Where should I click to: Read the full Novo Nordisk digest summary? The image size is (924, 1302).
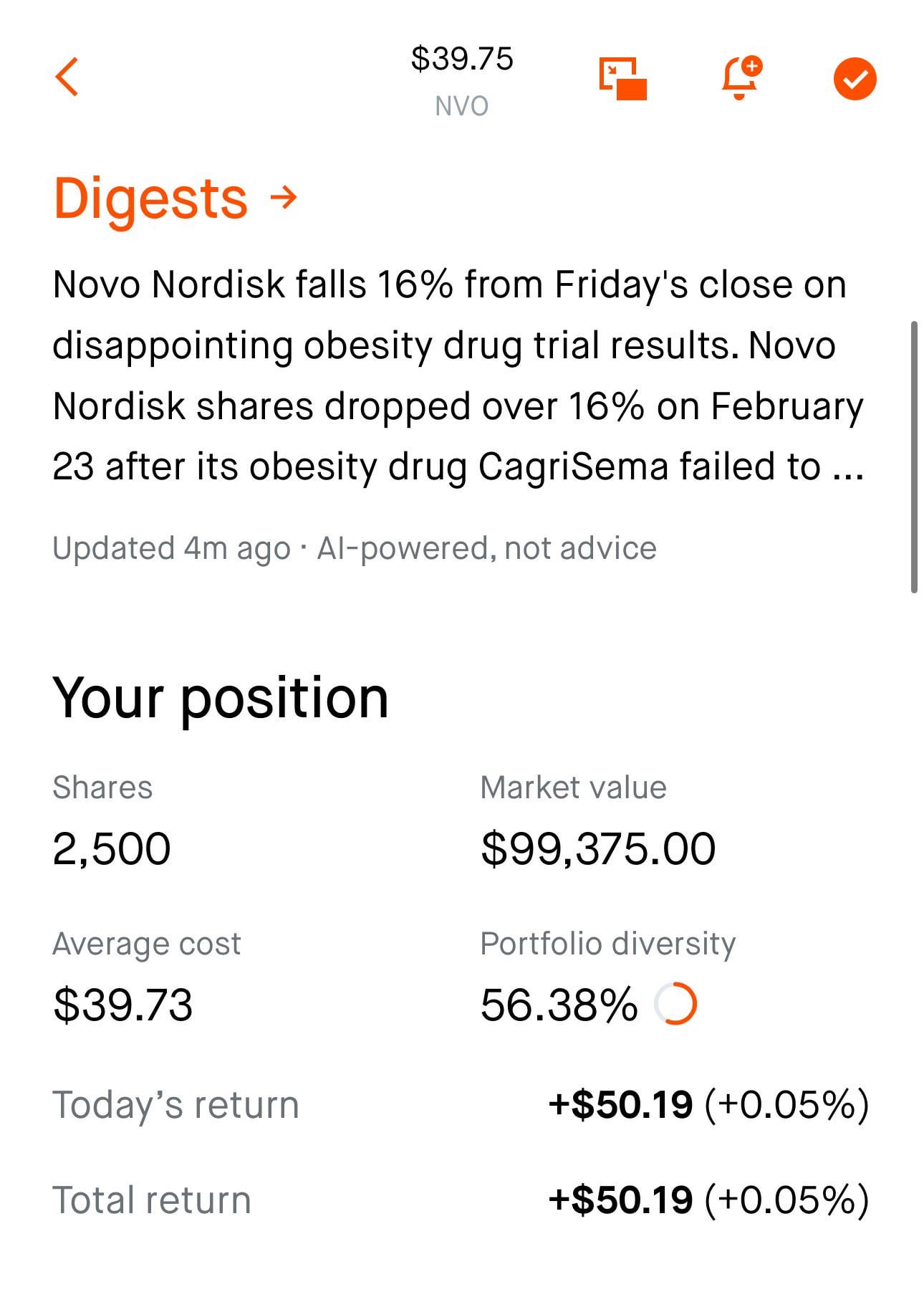(x=458, y=375)
